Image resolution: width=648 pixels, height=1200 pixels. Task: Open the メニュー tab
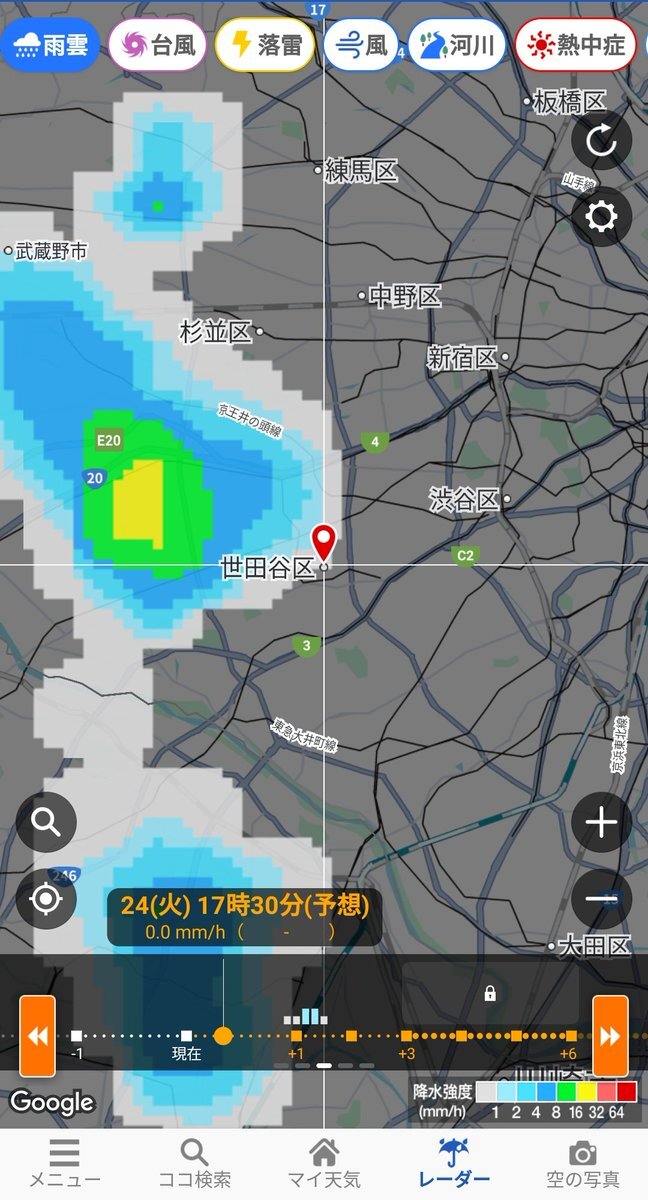[64, 1165]
